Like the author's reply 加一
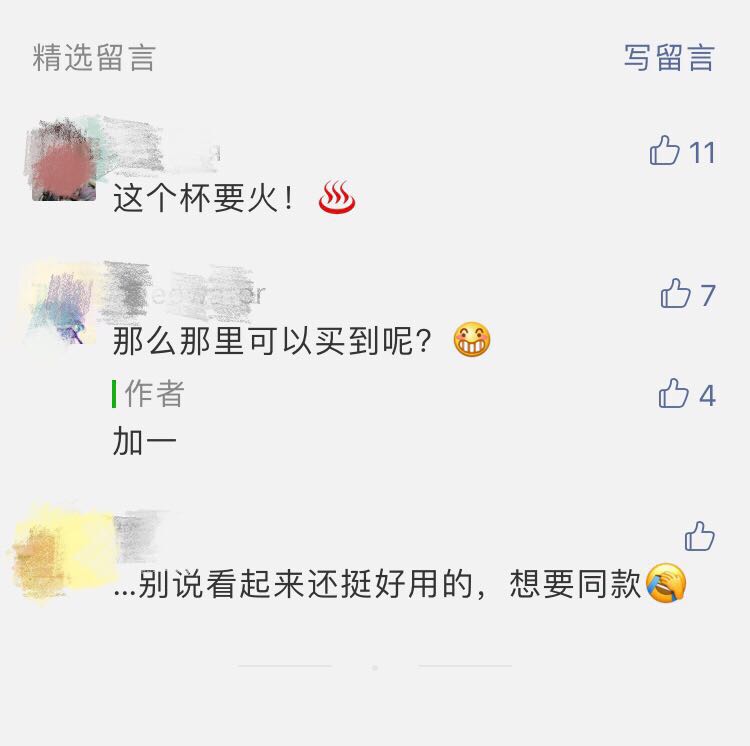Screen dimensions: 750x746 [x=674, y=394]
